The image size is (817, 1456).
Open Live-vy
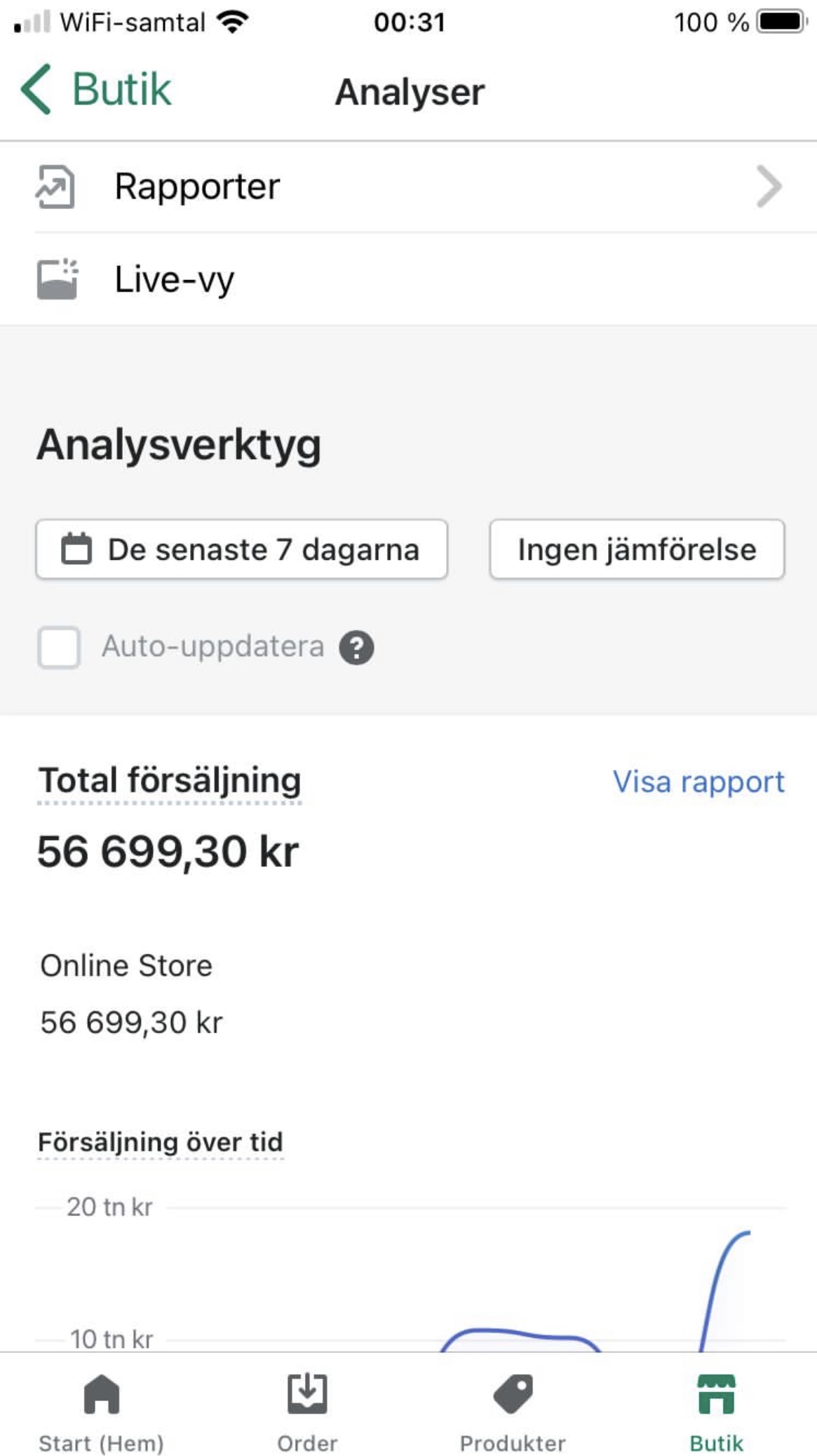tap(408, 279)
